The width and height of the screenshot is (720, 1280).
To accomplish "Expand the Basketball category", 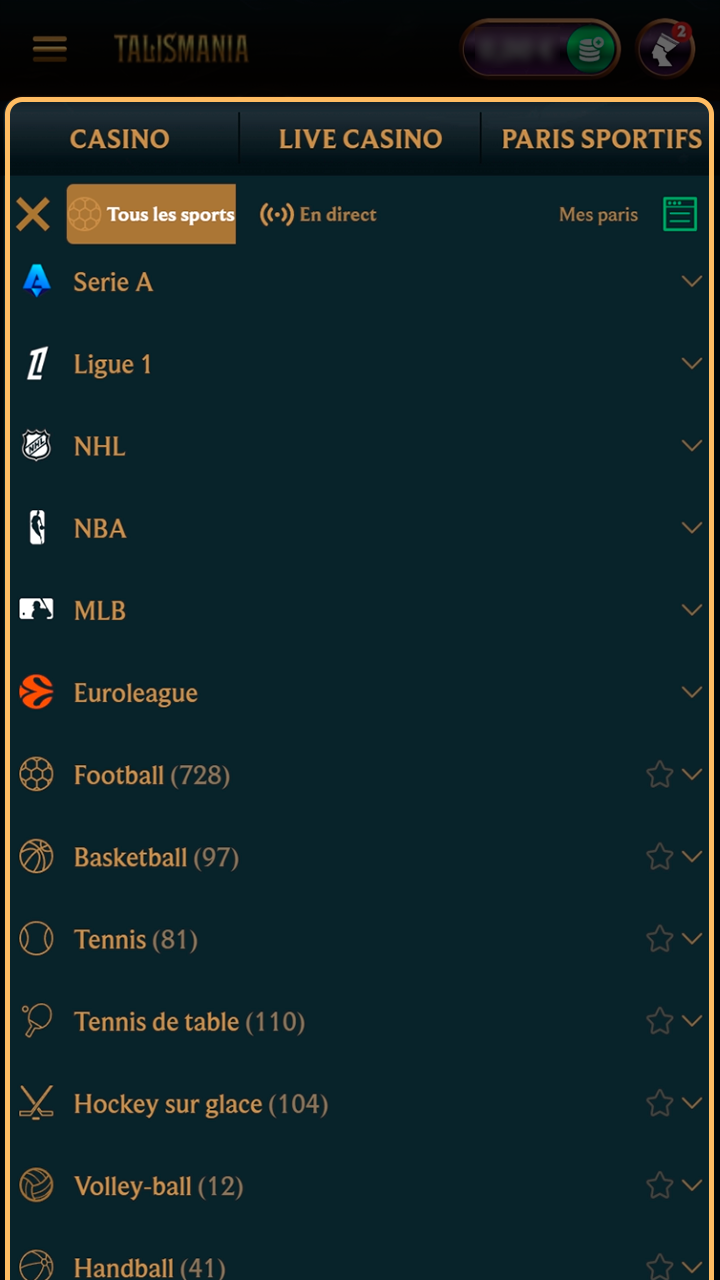I will (x=692, y=855).
